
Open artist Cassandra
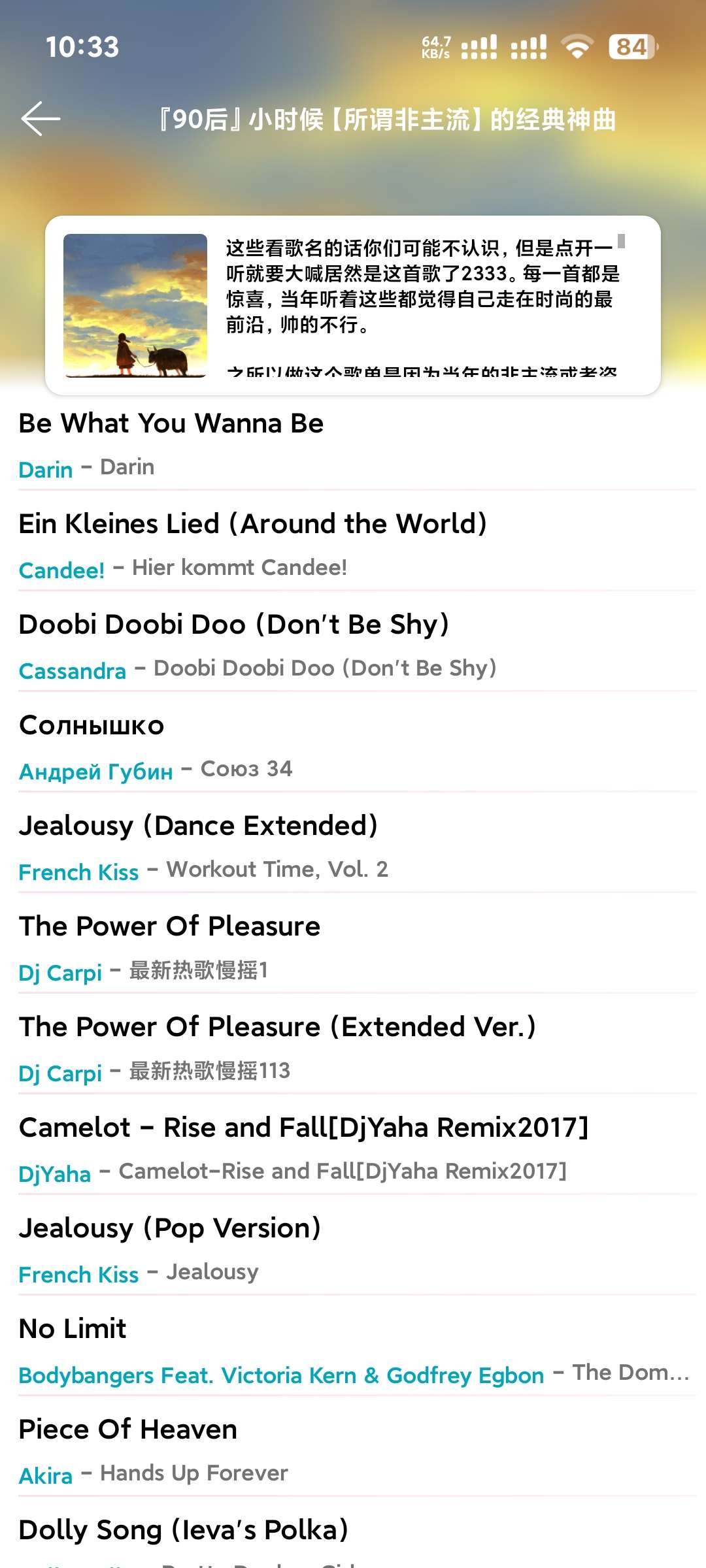point(72,671)
